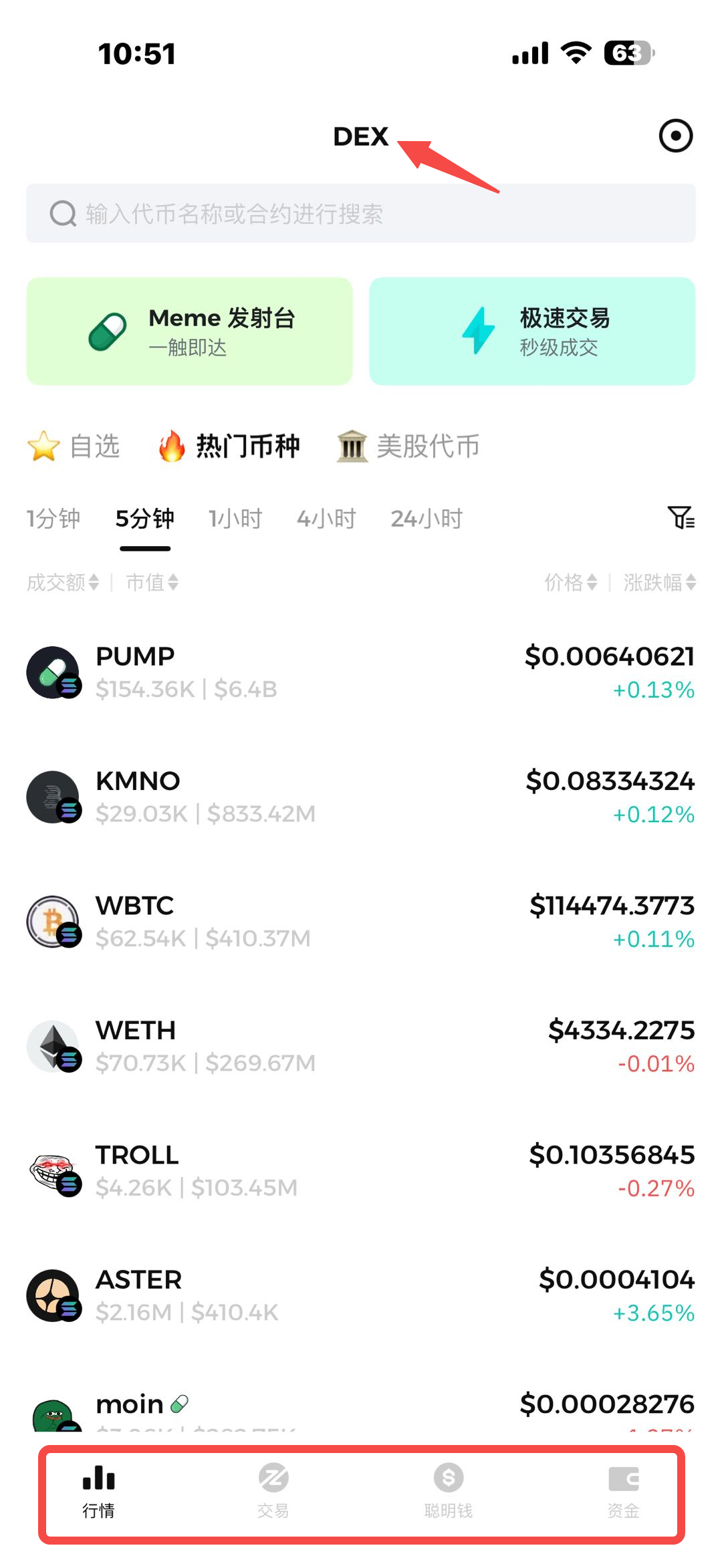This screenshot has width=722, height=1568.
Task: Open the Meme 发射台 card
Action: tap(190, 332)
